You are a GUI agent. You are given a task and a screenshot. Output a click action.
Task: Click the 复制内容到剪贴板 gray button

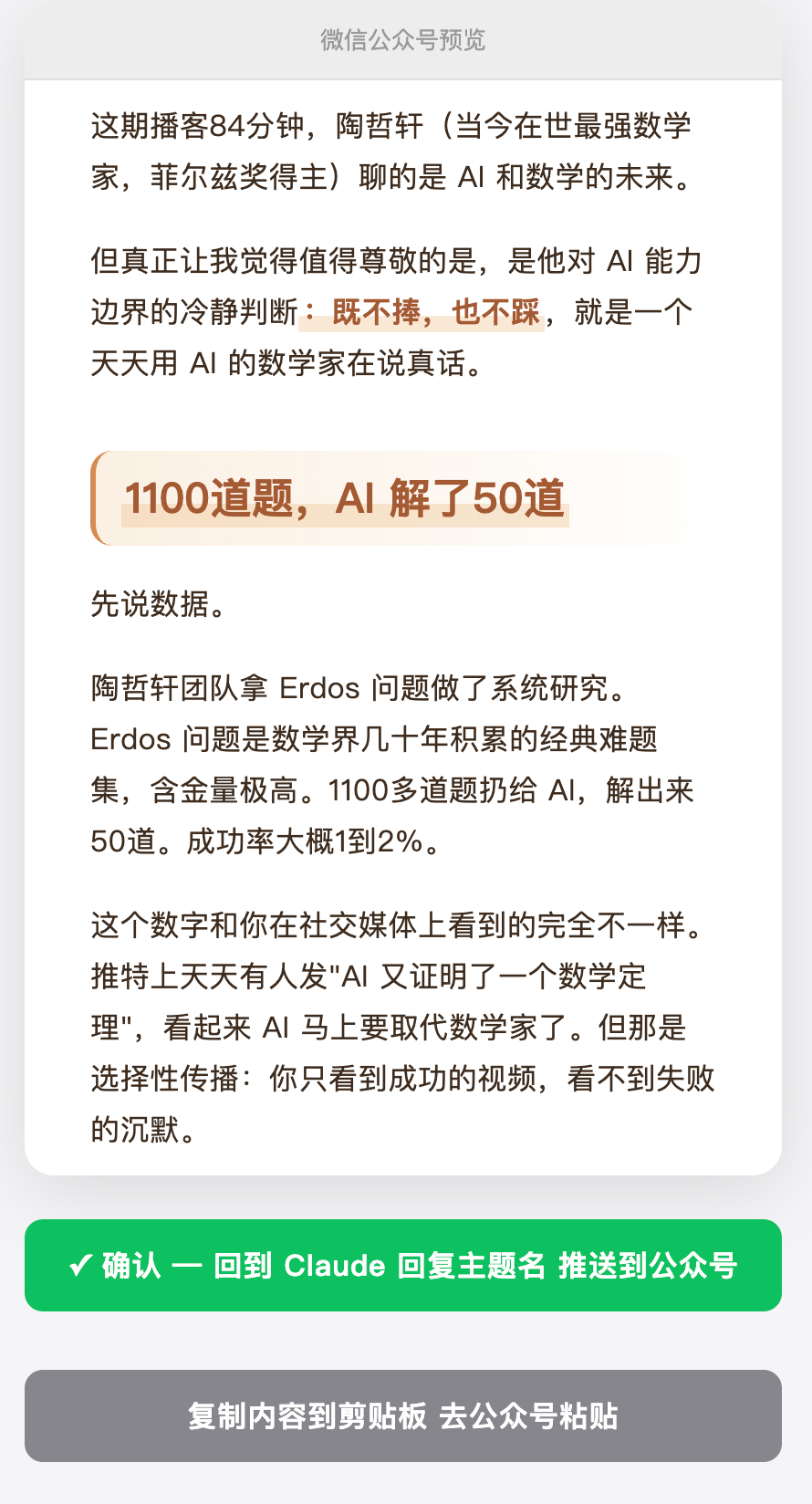coord(405,1416)
